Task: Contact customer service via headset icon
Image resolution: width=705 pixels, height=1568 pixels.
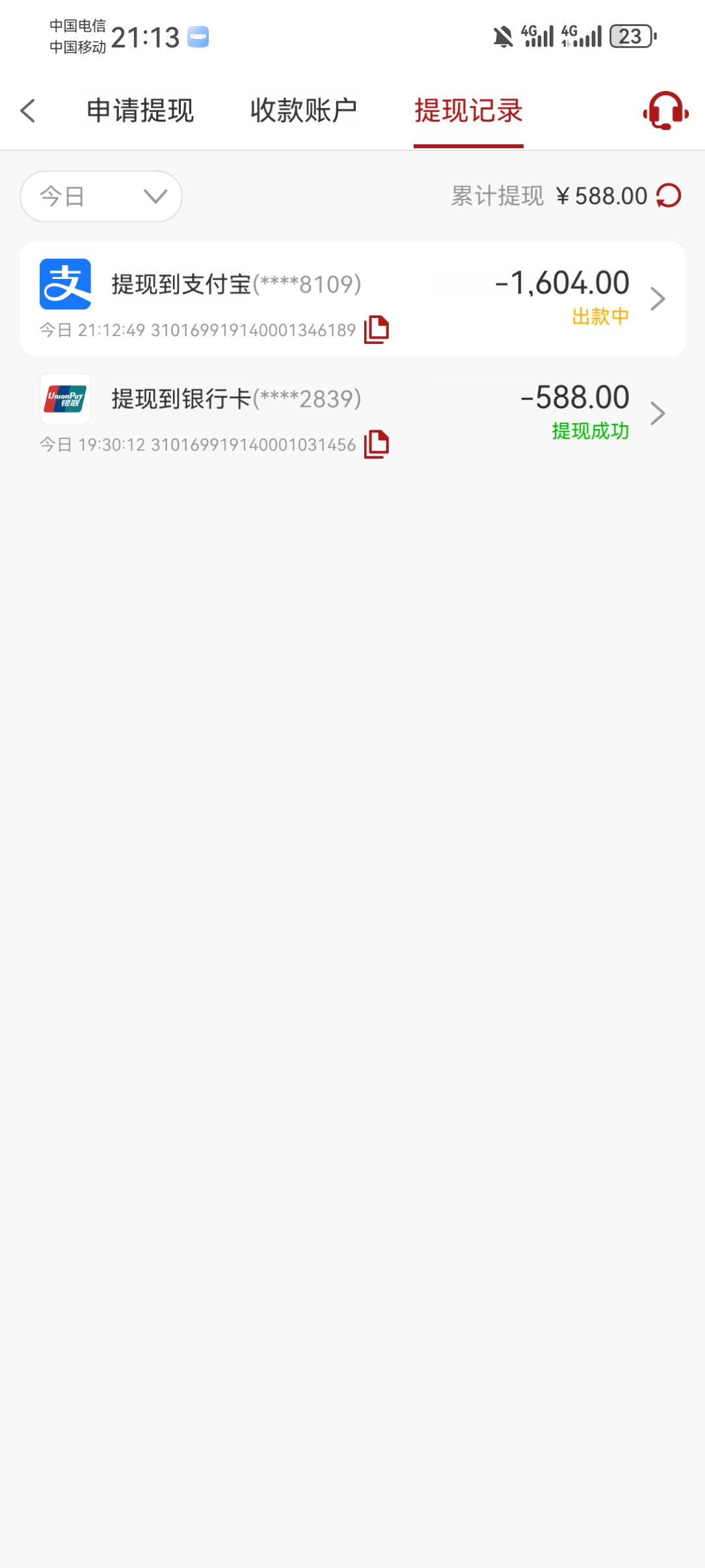Action: click(x=665, y=111)
